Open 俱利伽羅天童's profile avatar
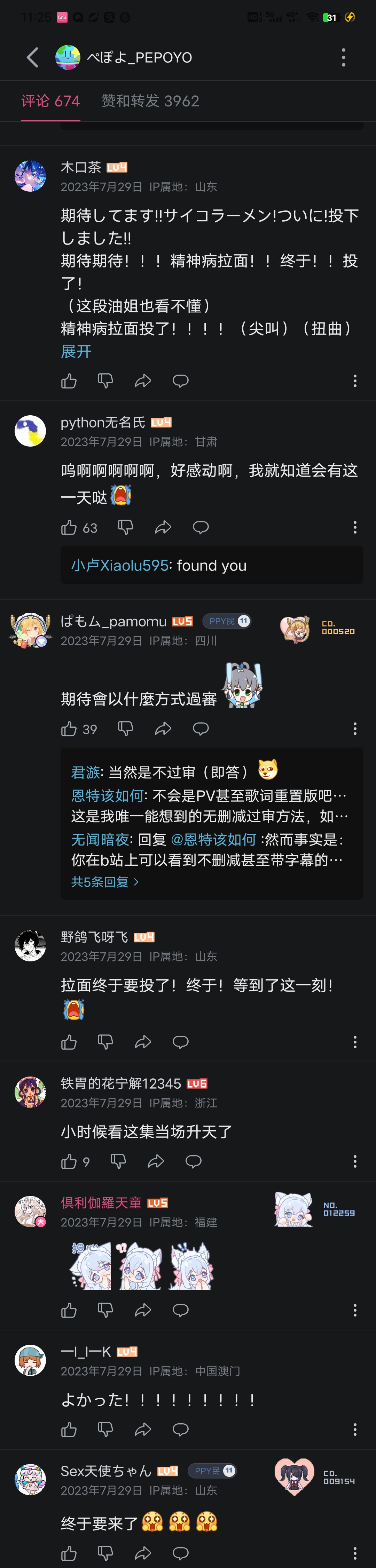Screen dimensions: 376x1568 pos(30,1211)
